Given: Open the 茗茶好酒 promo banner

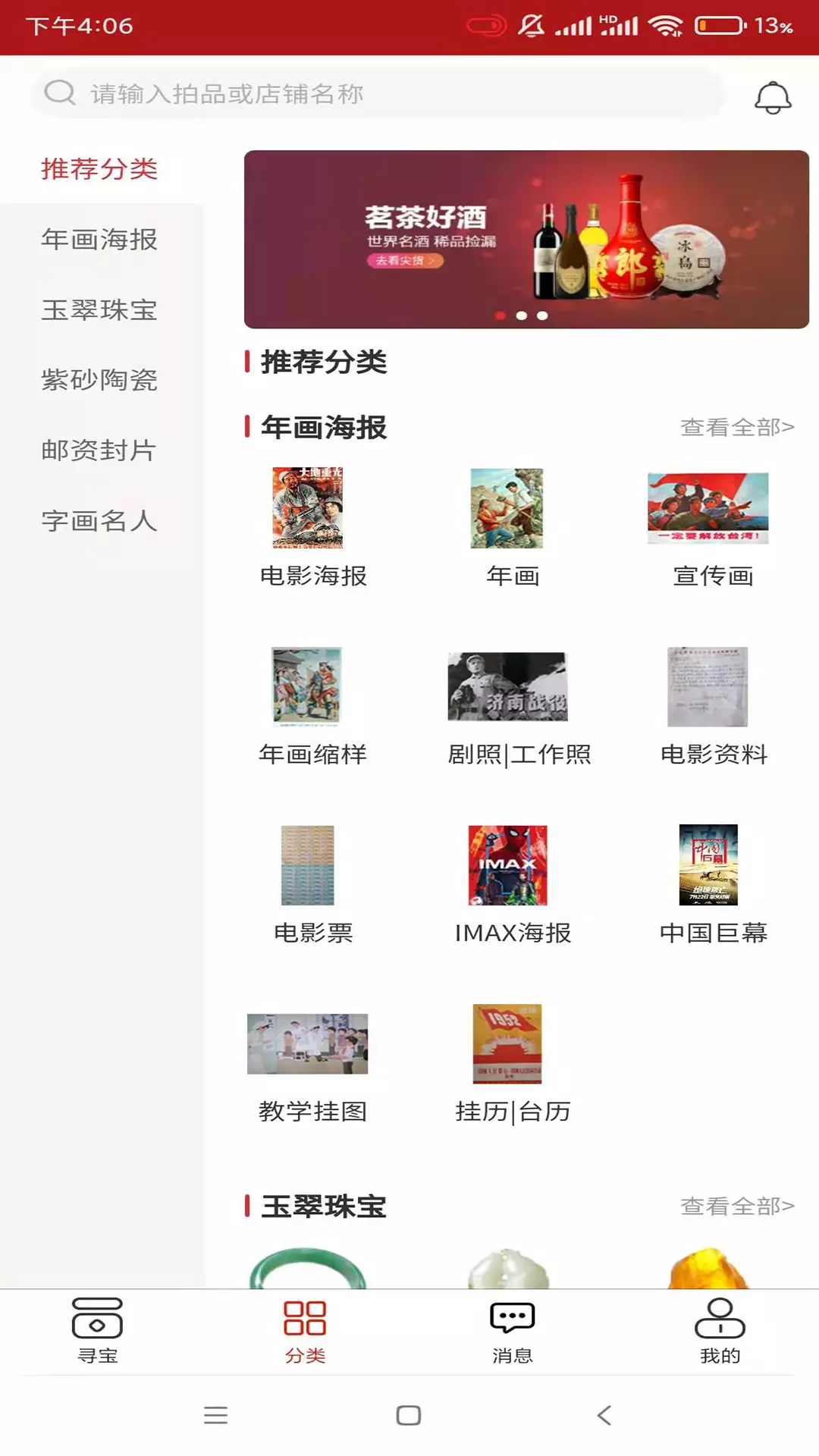Looking at the screenshot, I should click(x=526, y=239).
